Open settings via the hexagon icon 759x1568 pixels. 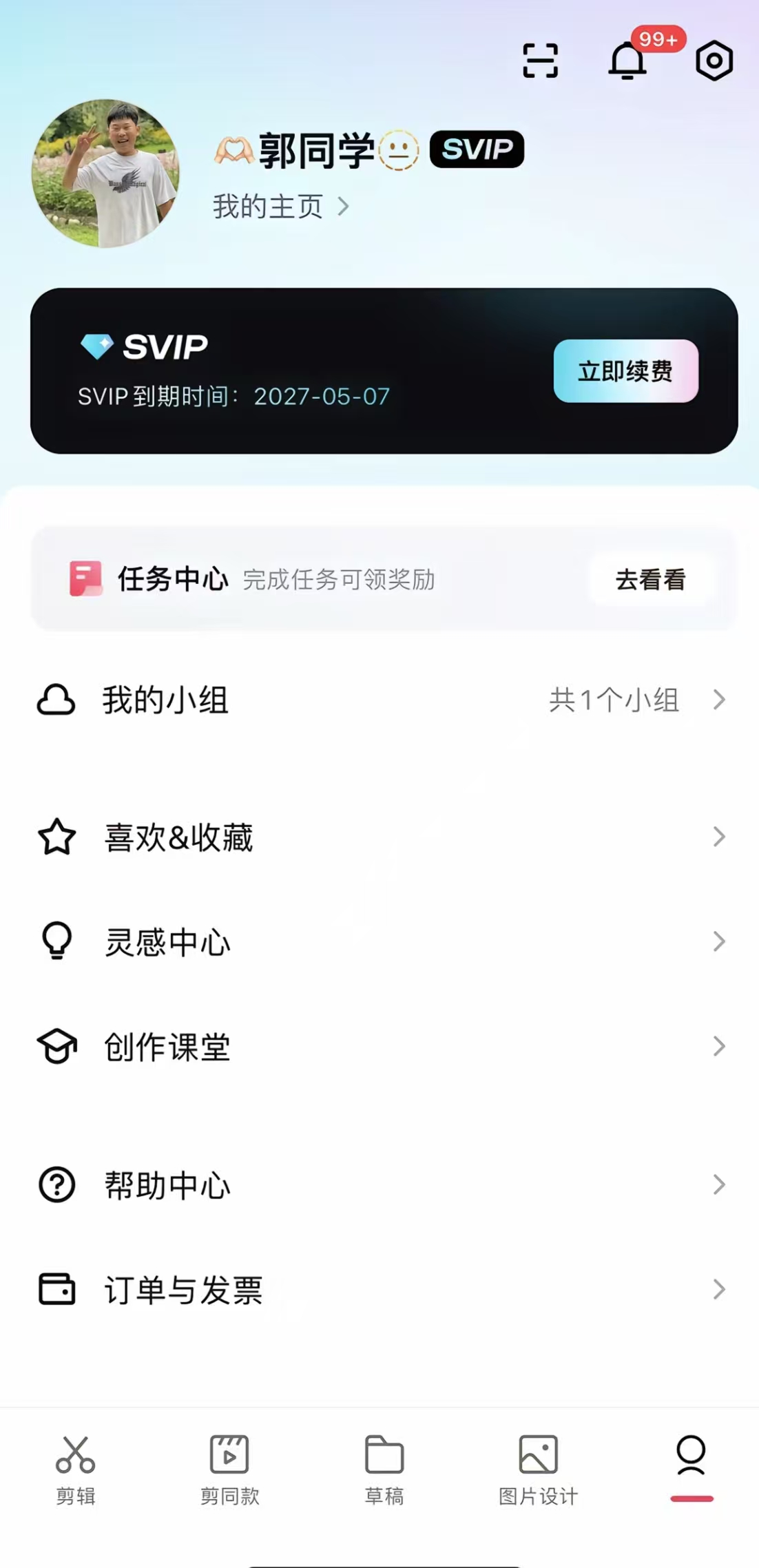tap(714, 61)
